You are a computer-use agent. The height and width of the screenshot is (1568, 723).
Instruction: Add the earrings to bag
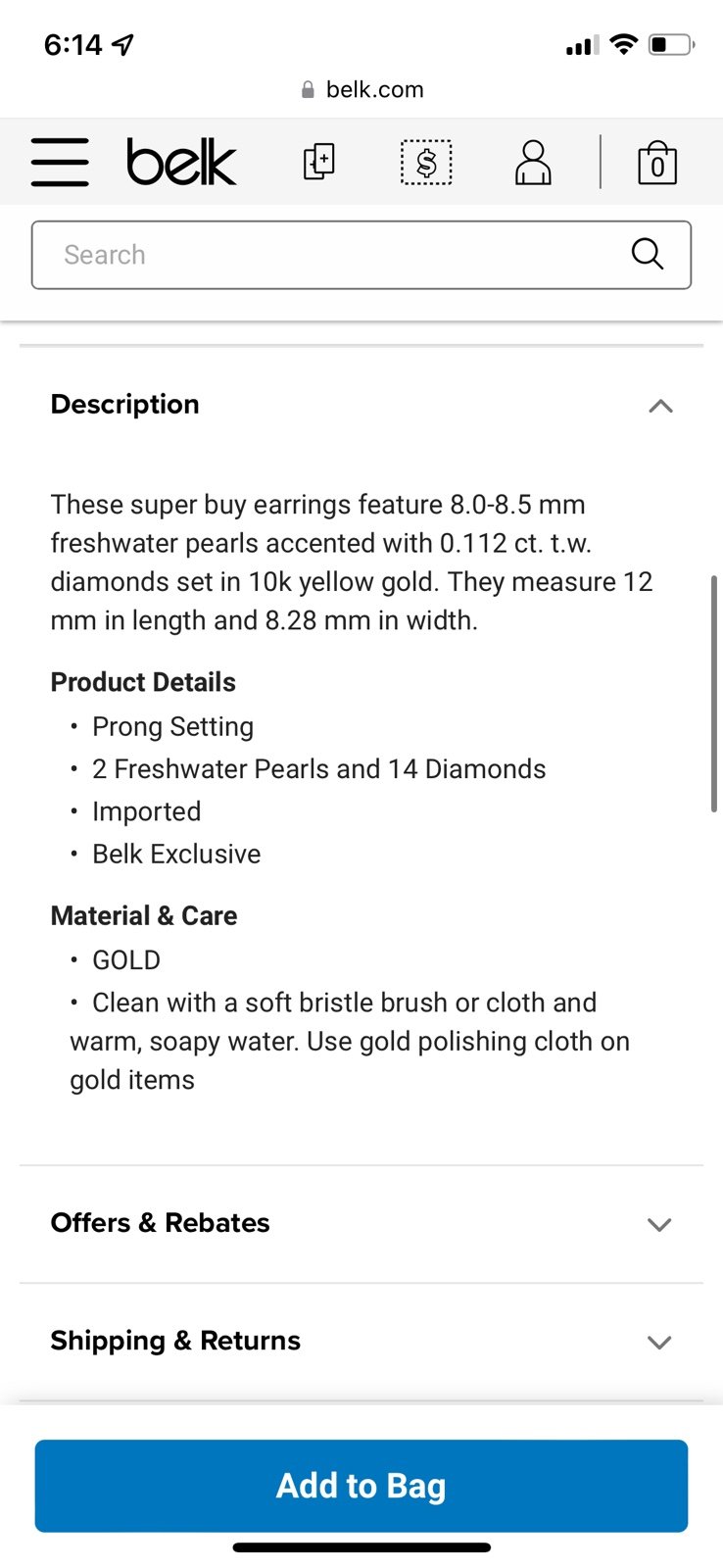point(361,1486)
